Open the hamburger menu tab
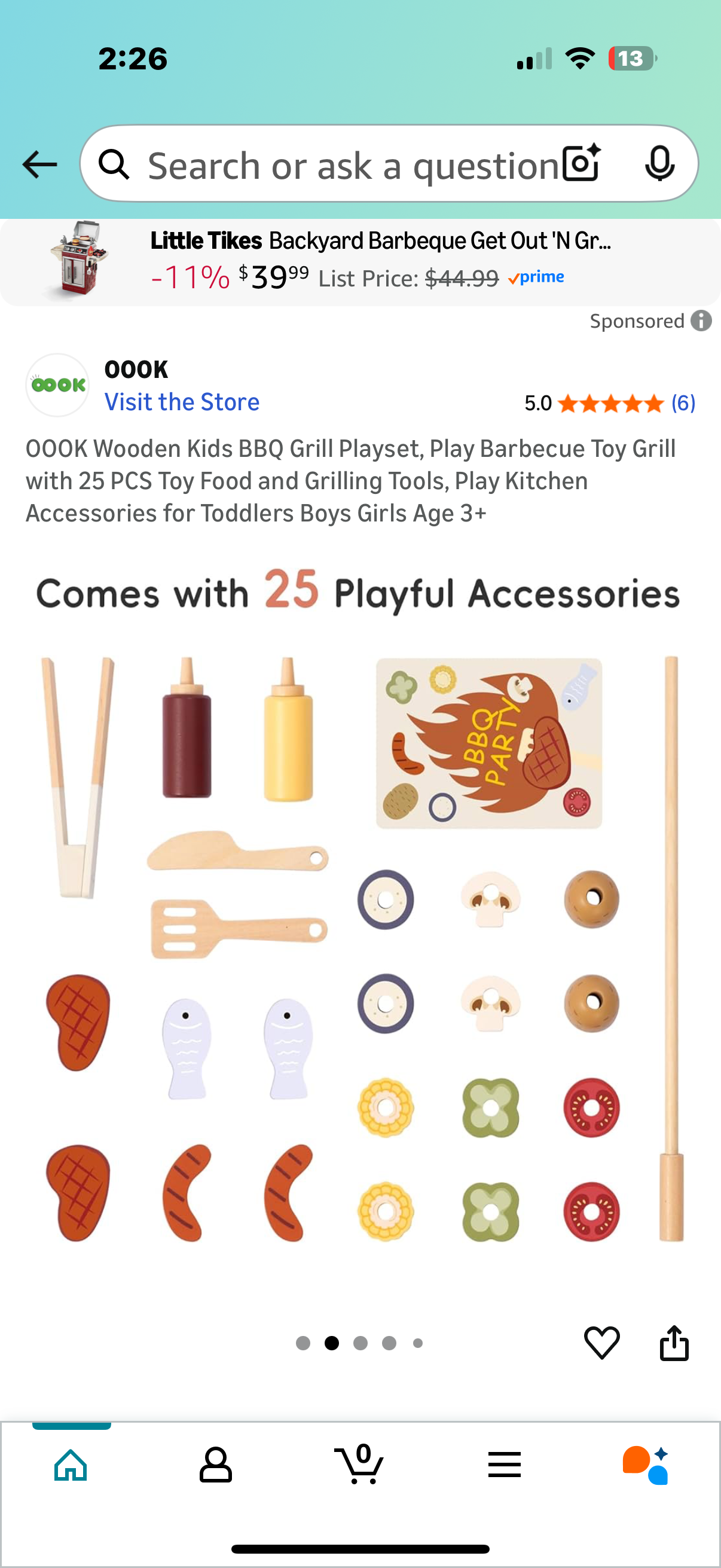Viewport: 721px width, 1568px height. pyautogui.click(x=504, y=1465)
